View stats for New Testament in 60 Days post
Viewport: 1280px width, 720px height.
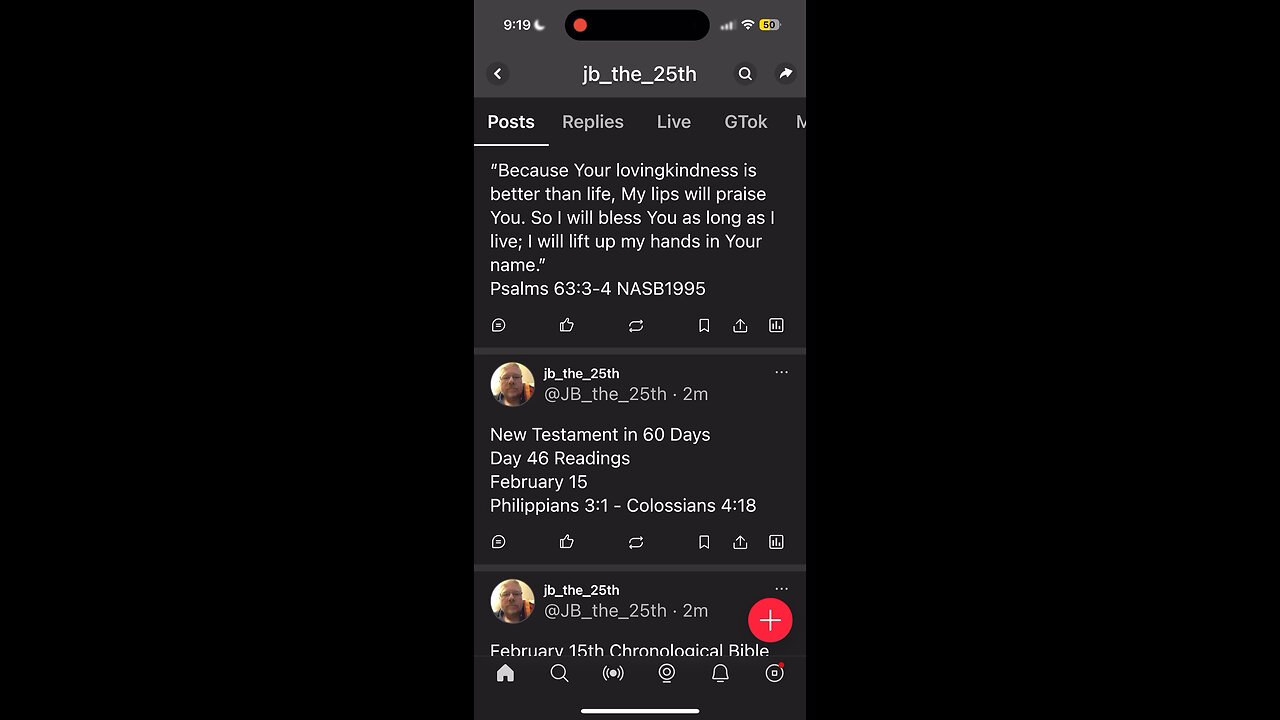pyautogui.click(x=776, y=542)
